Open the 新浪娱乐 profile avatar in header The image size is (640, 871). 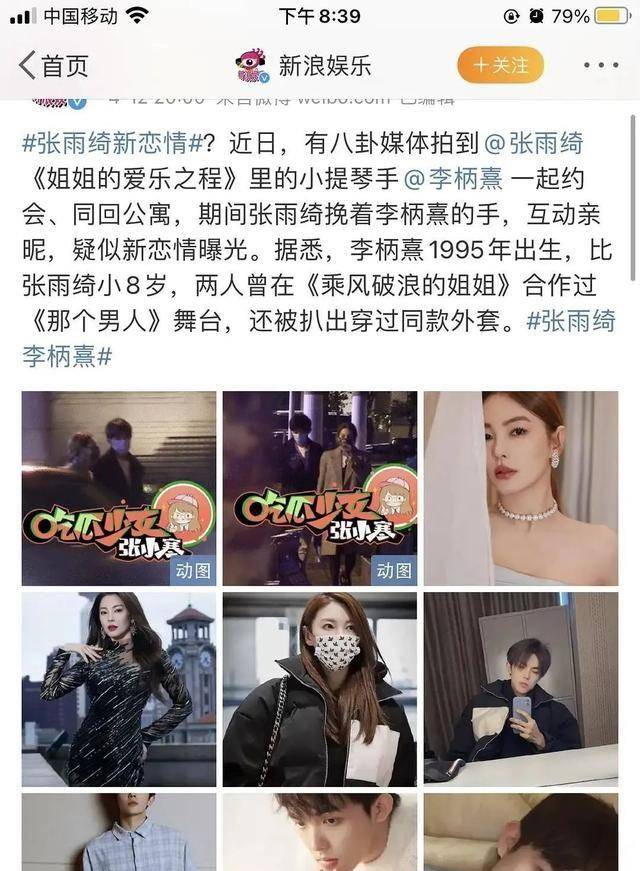(x=251, y=66)
